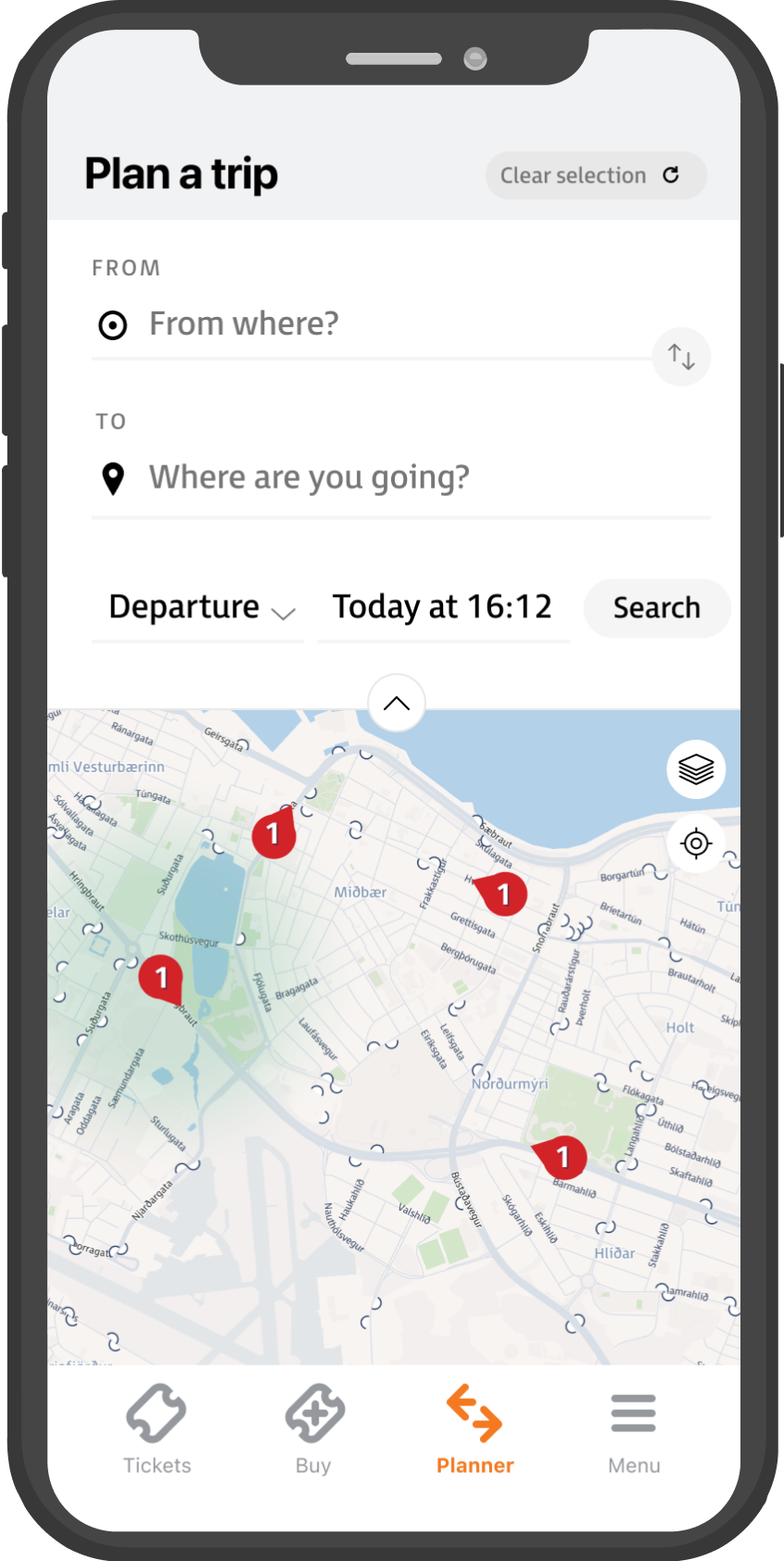Open the map layers button

click(x=695, y=769)
